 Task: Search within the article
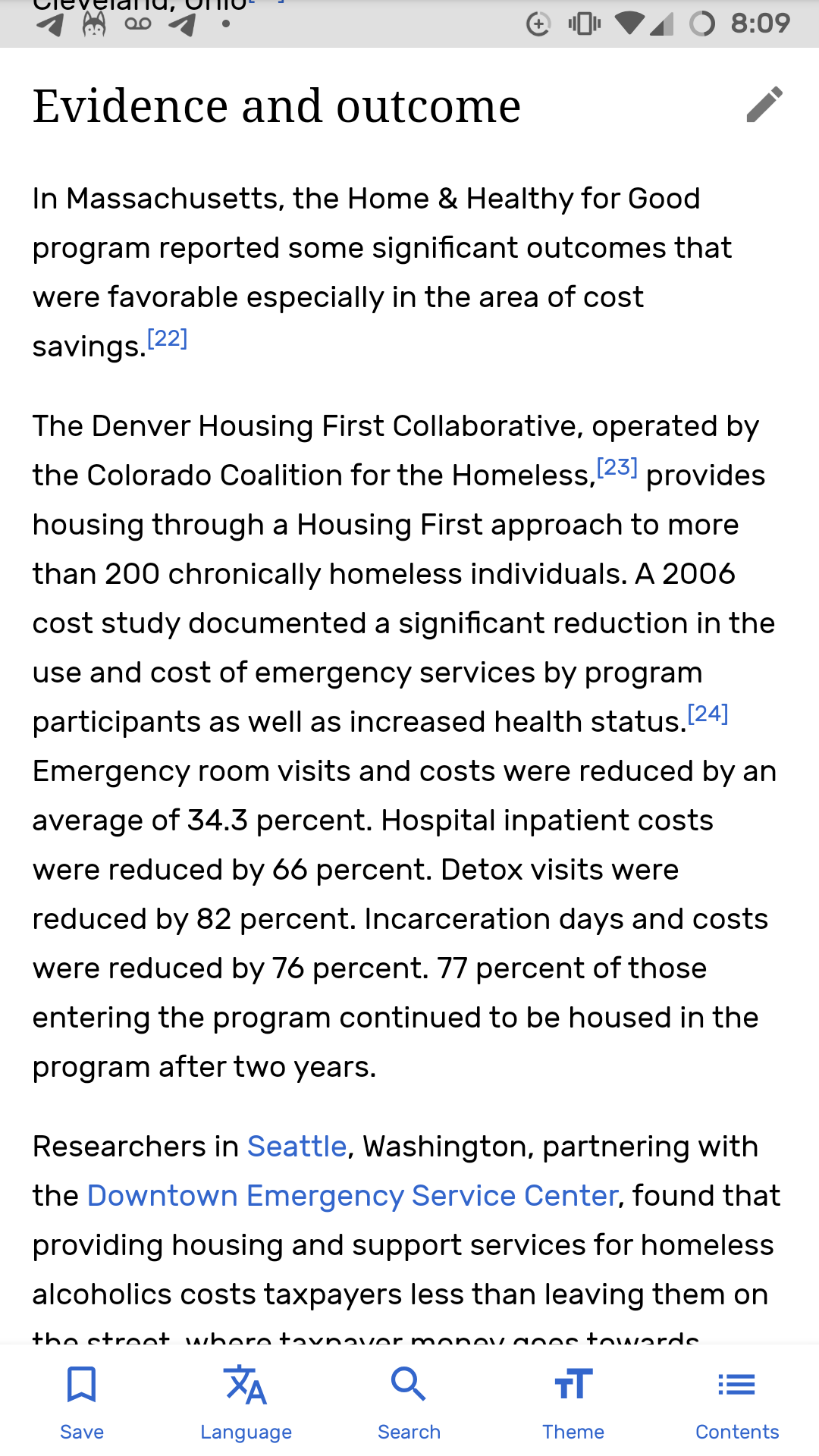409,1401
